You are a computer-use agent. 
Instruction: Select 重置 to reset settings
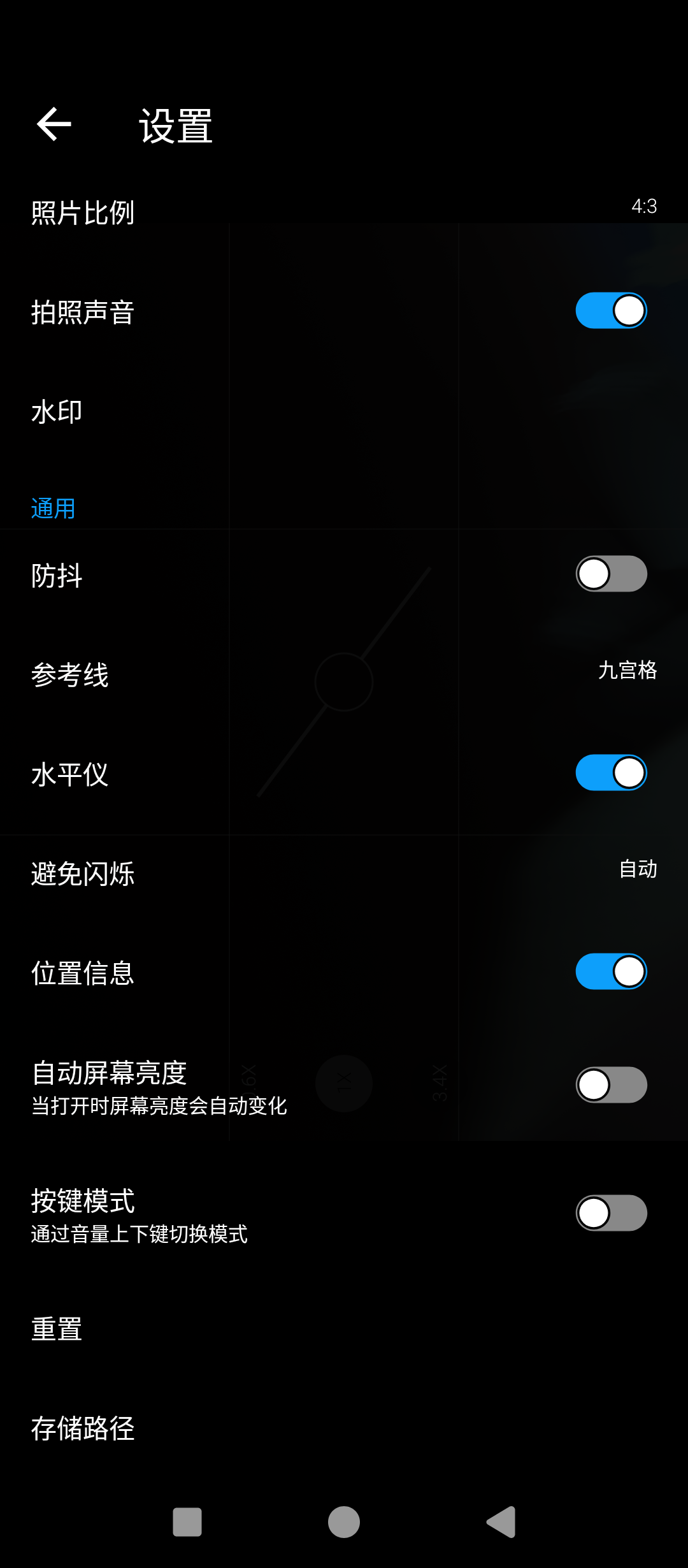pos(344,1329)
